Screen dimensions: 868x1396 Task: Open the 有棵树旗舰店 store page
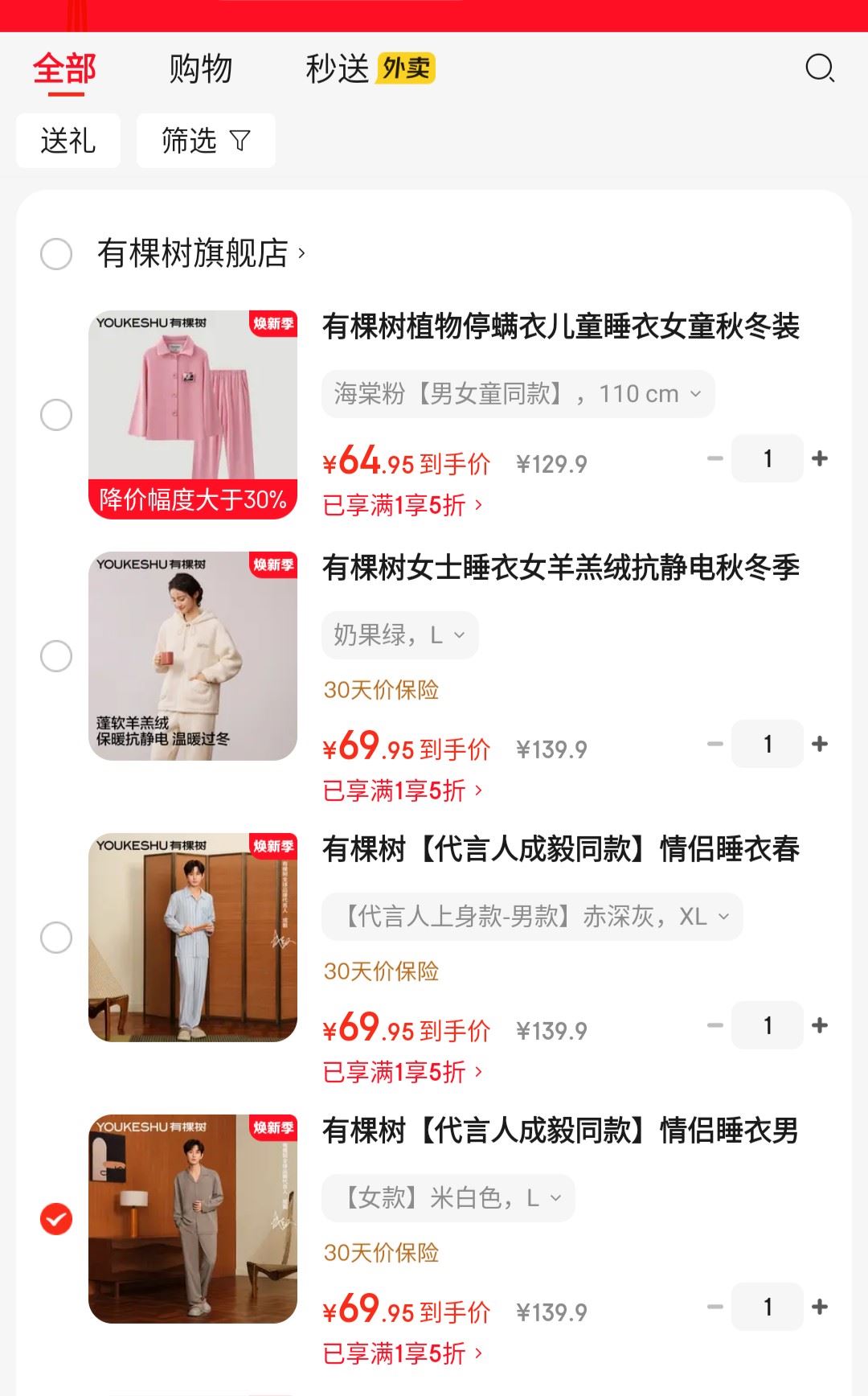[x=201, y=253]
